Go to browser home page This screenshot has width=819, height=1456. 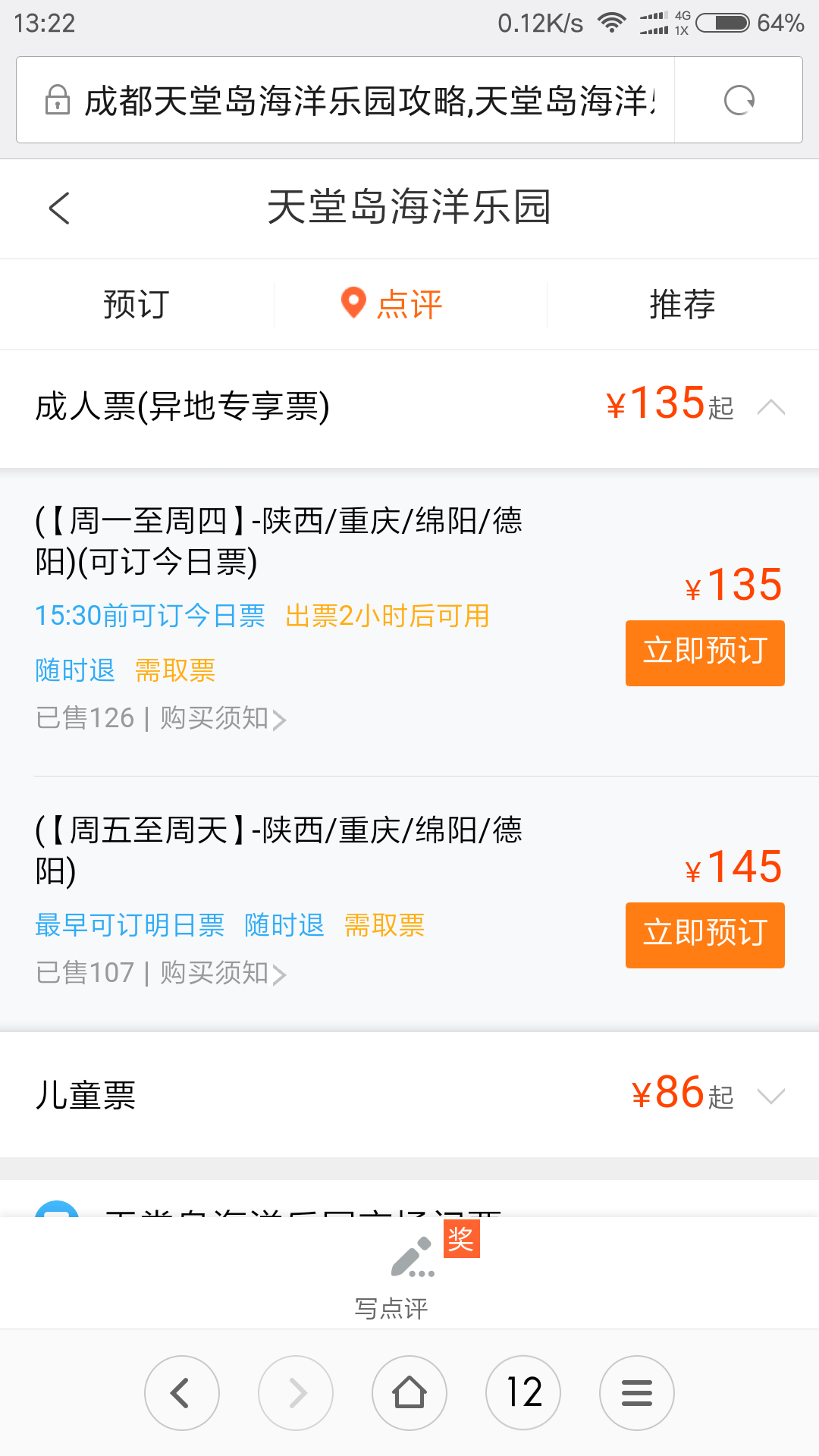[409, 1393]
